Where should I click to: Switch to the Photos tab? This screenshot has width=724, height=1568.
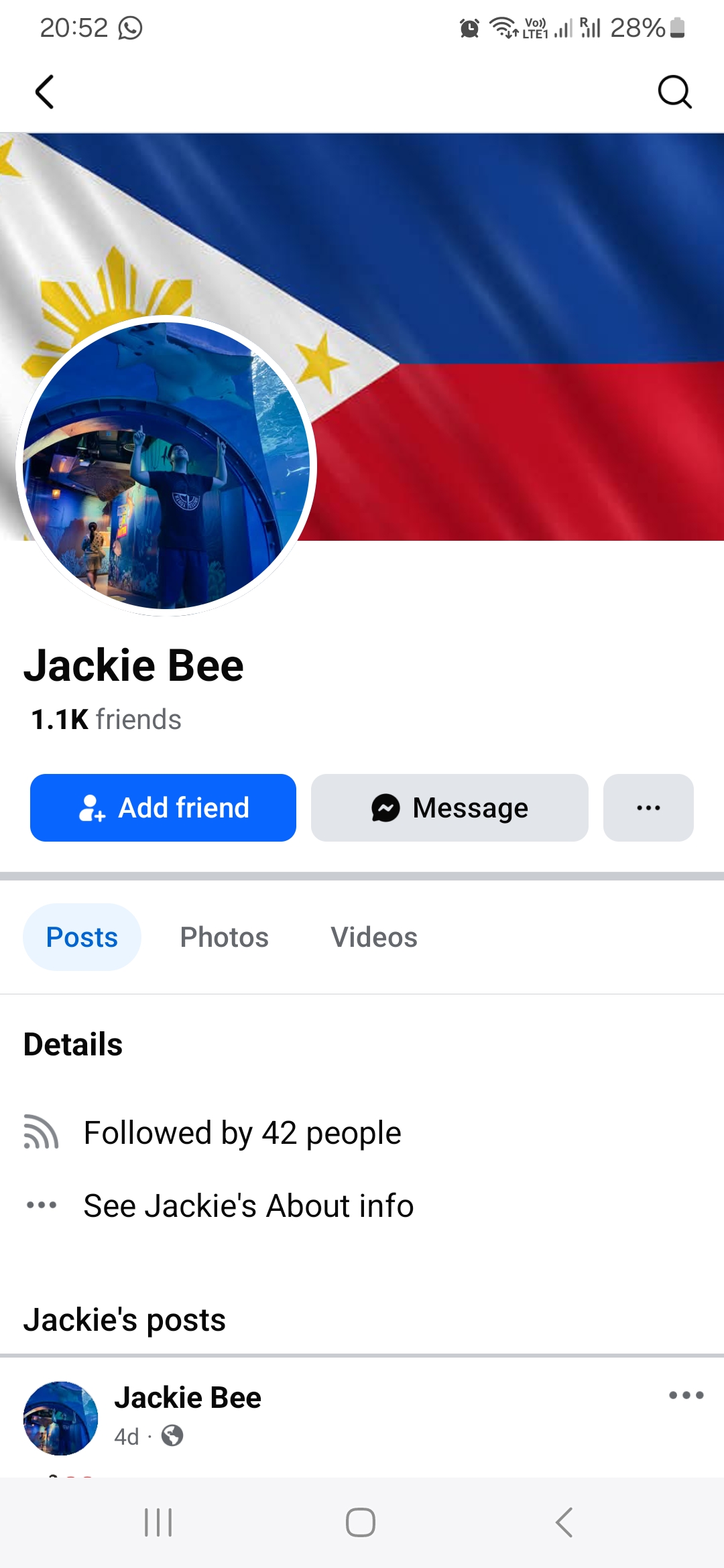[x=224, y=937]
